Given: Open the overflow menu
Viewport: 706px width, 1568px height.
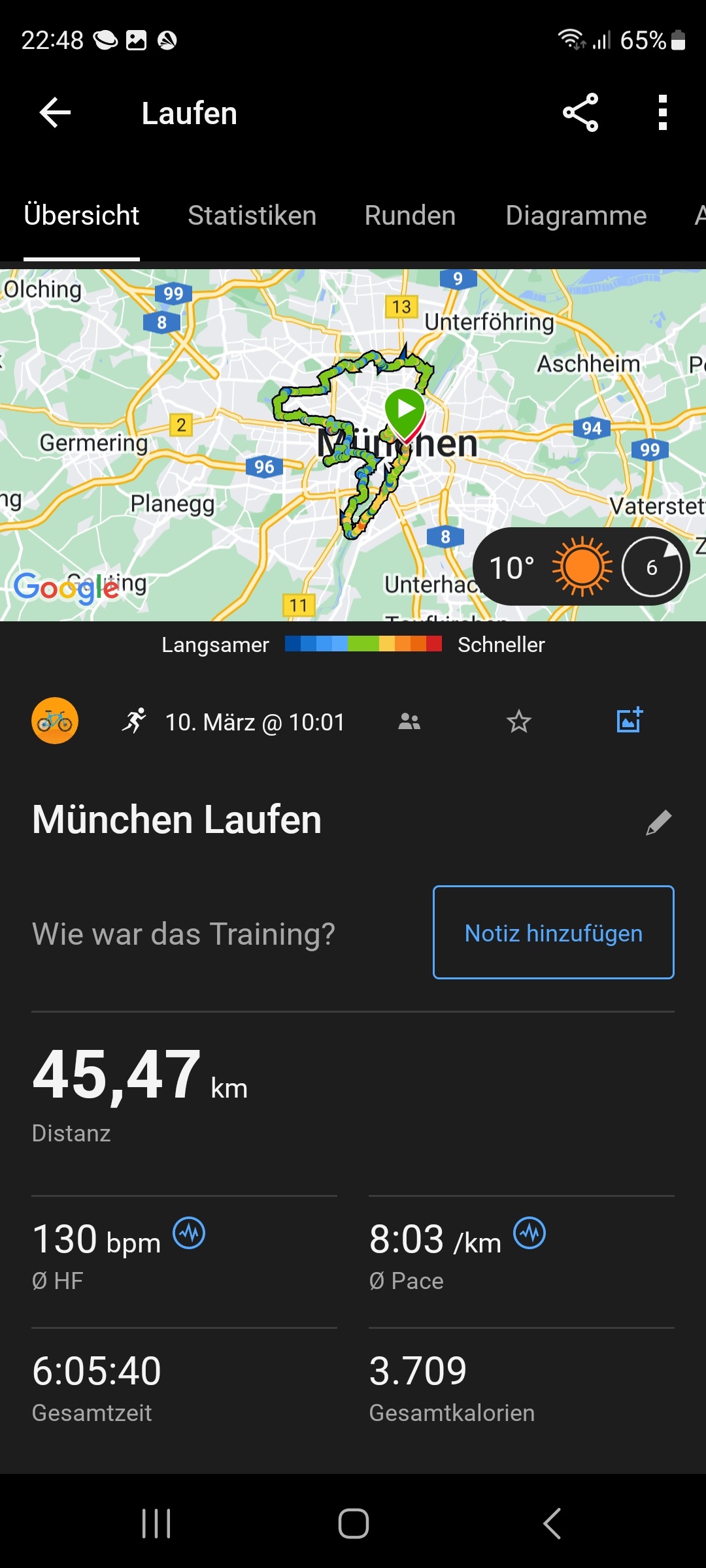Looking at the screenshot, I should coord(662,113).
